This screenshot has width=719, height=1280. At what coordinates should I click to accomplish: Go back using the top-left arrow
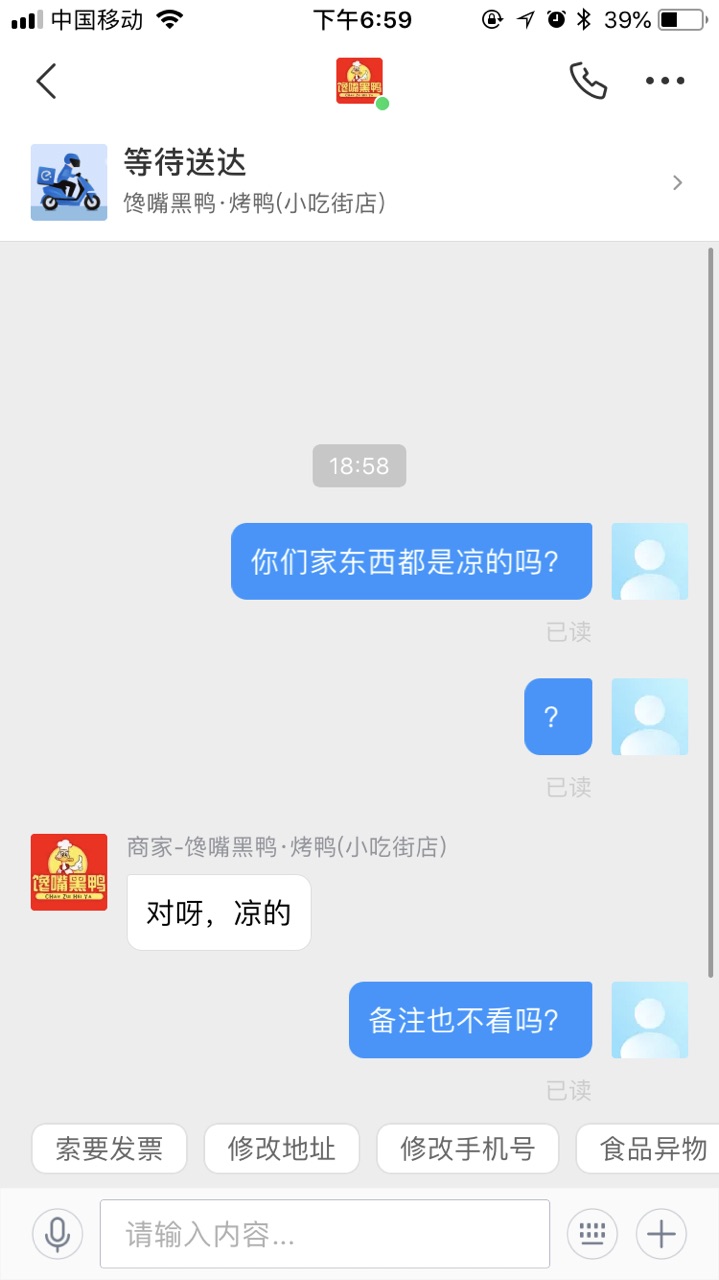(x=46, y=81)
